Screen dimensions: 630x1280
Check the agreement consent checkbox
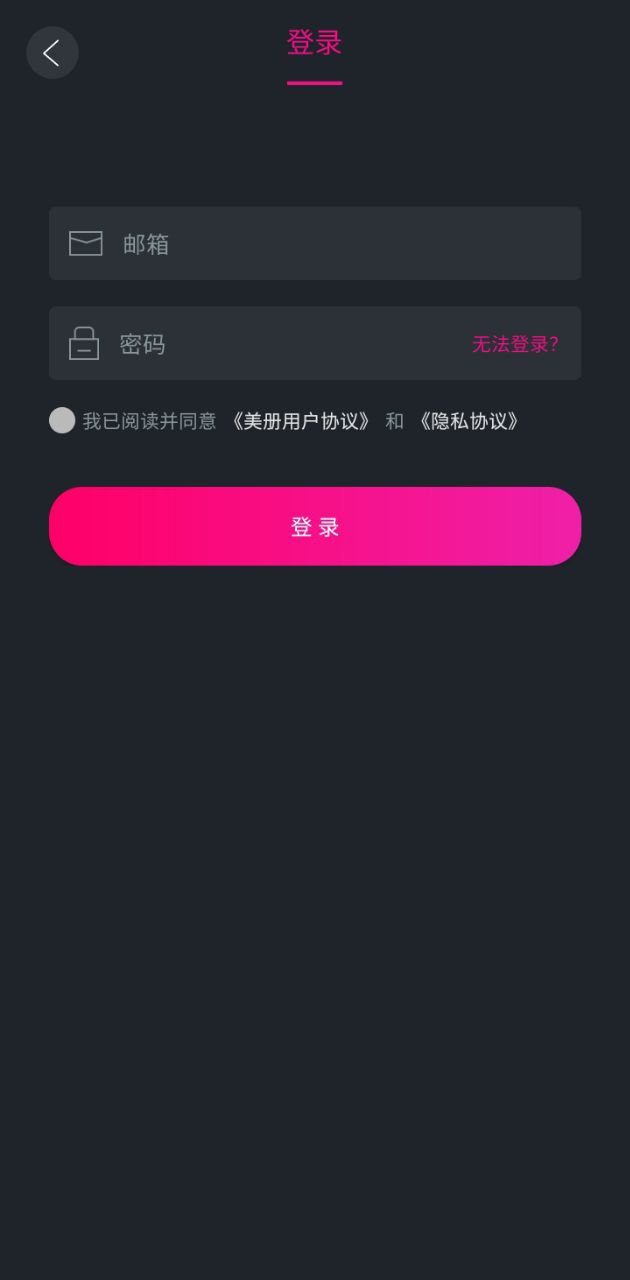point(62,421)
